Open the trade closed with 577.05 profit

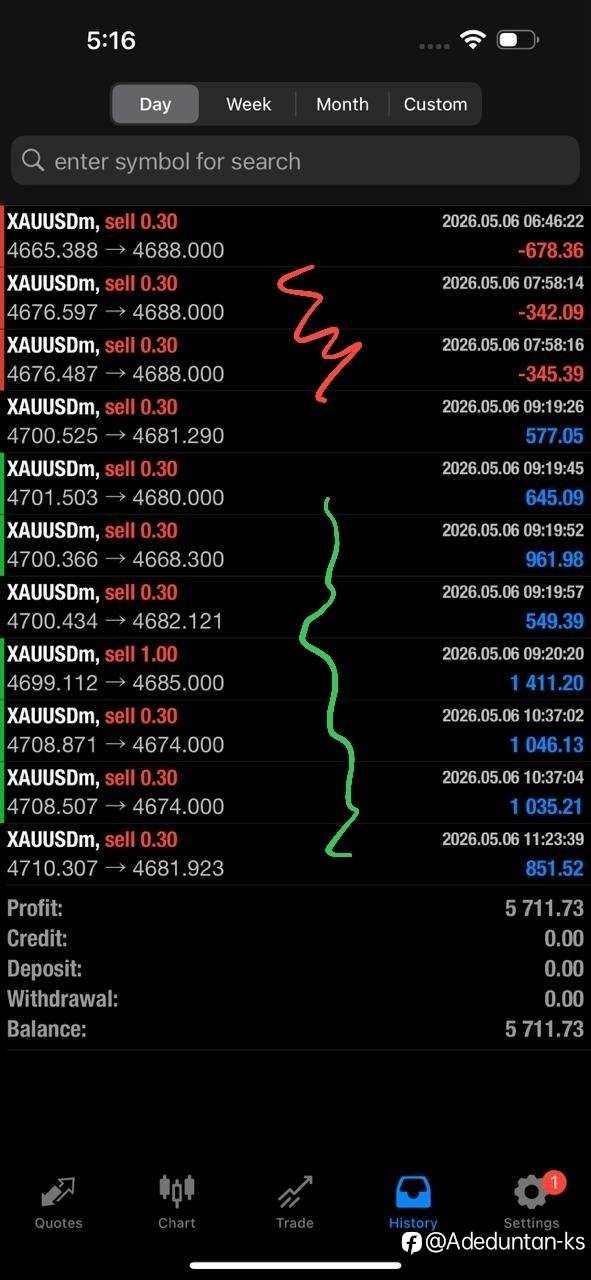(295, 422)
